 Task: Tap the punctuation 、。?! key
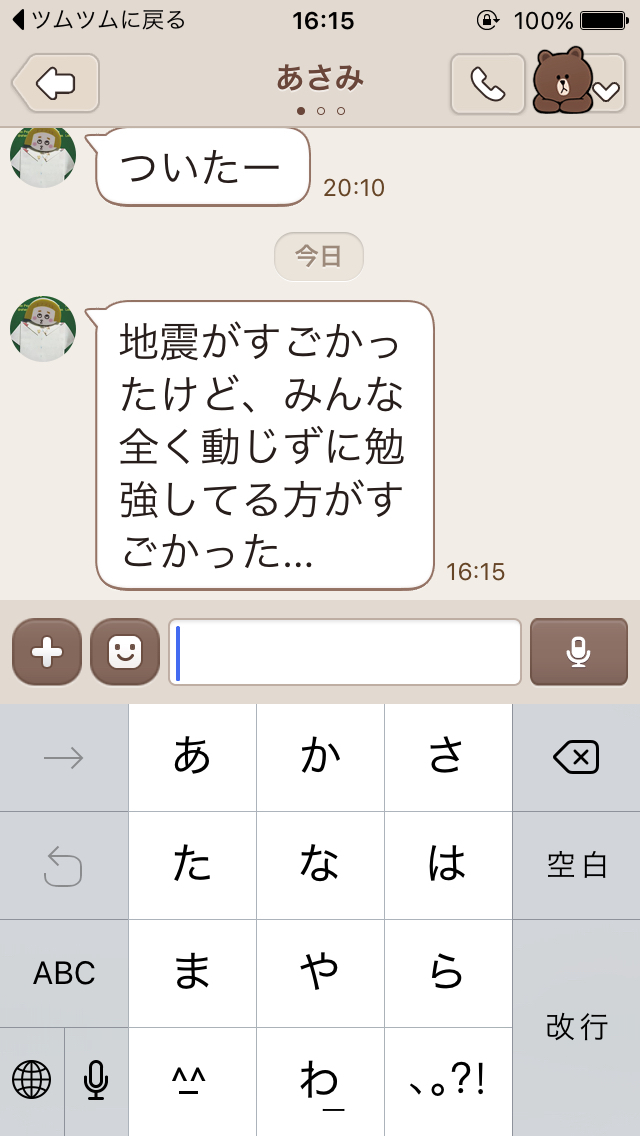click(x=448, y=1080)
